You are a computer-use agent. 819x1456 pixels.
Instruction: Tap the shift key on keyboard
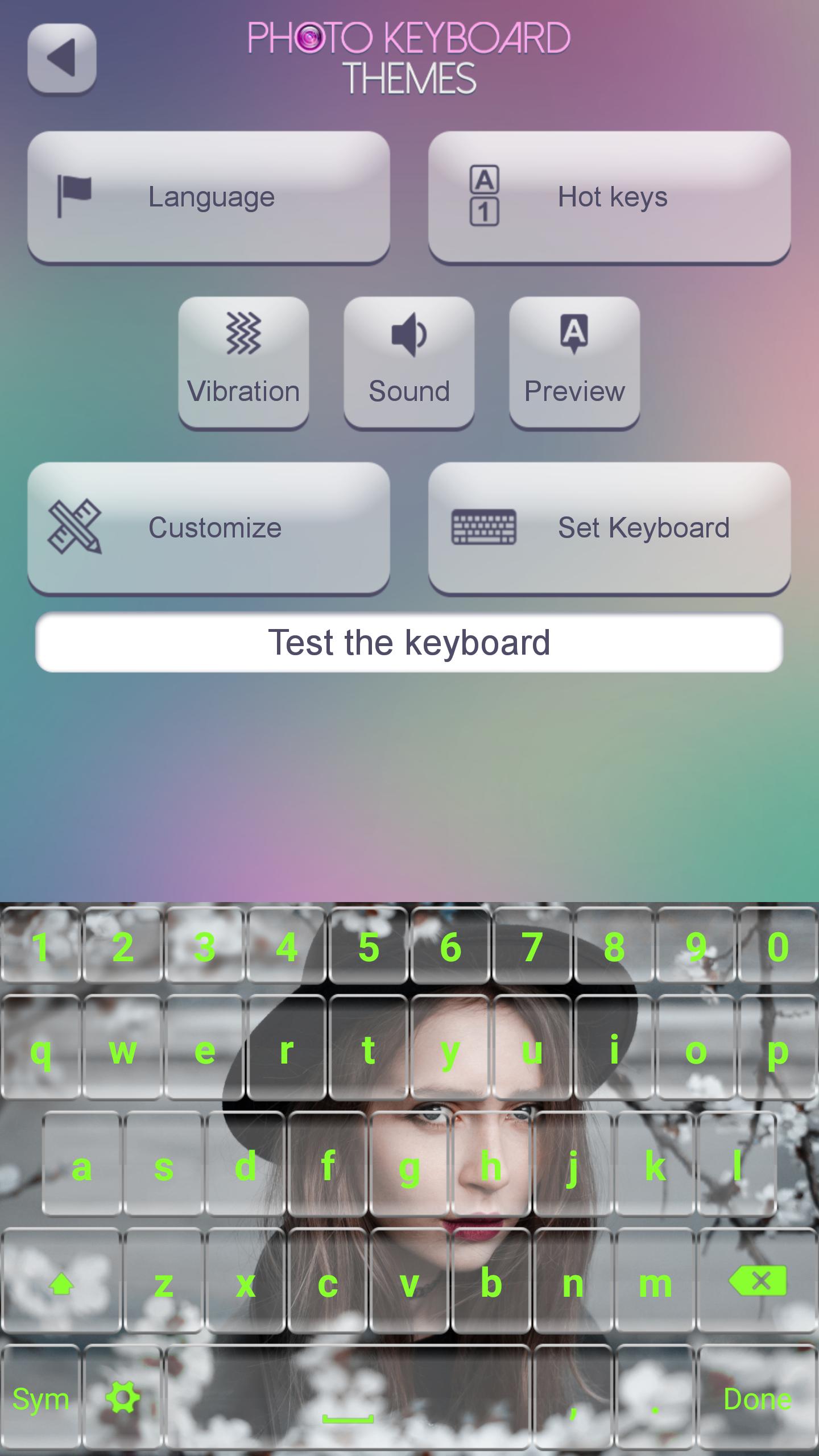[61, 1283]
